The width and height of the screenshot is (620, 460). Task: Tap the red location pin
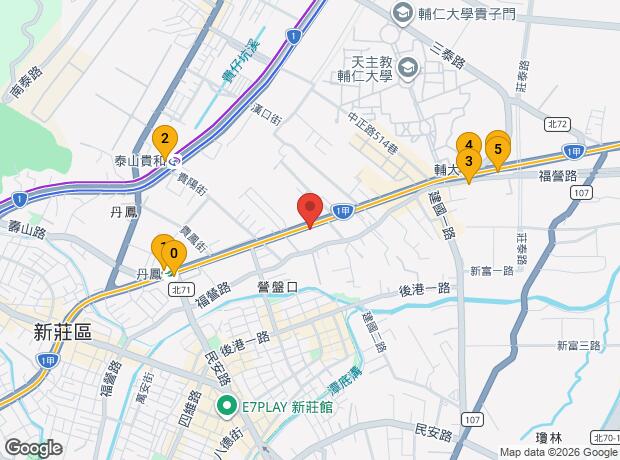(x=310, y=208)
